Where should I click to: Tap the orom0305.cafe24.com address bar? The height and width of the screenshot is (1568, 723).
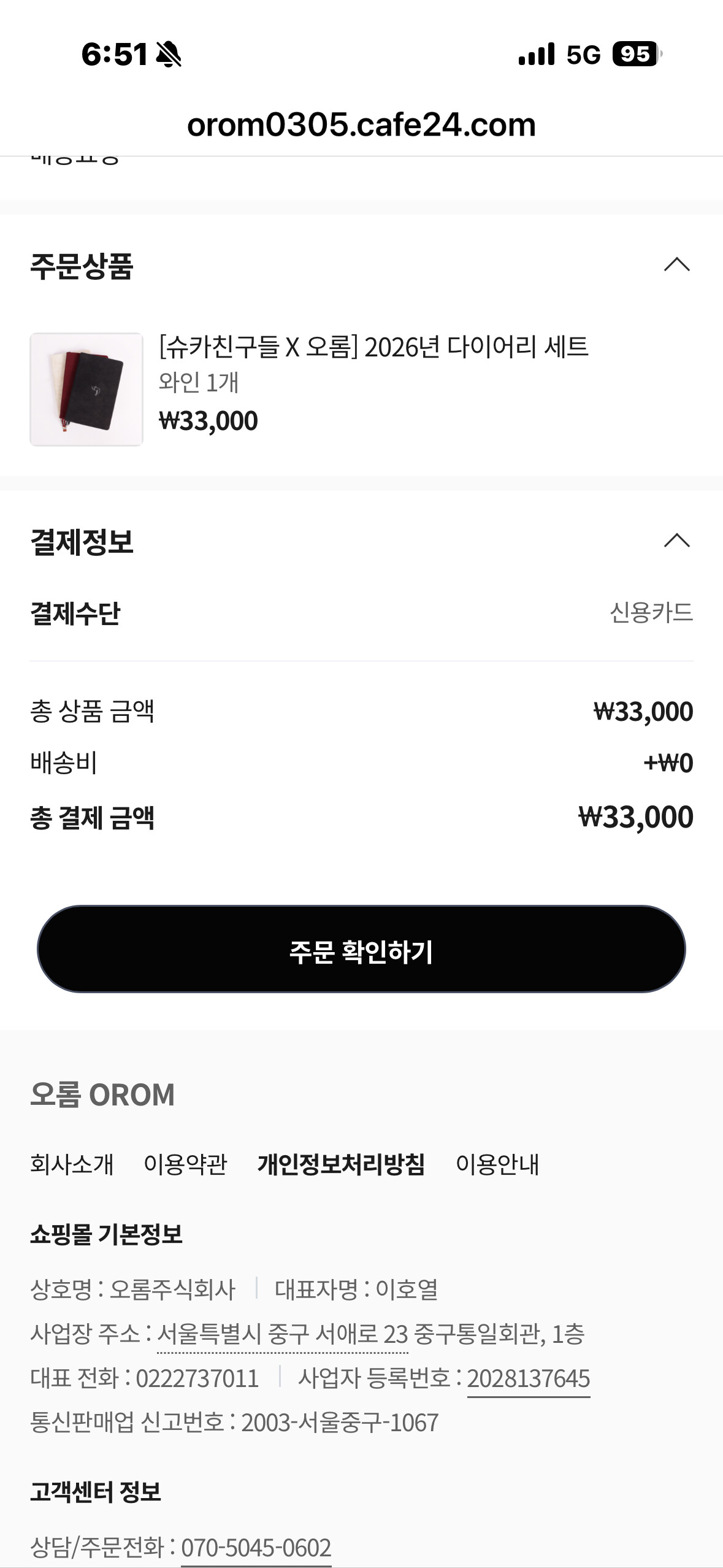click(x=361, y=125)
